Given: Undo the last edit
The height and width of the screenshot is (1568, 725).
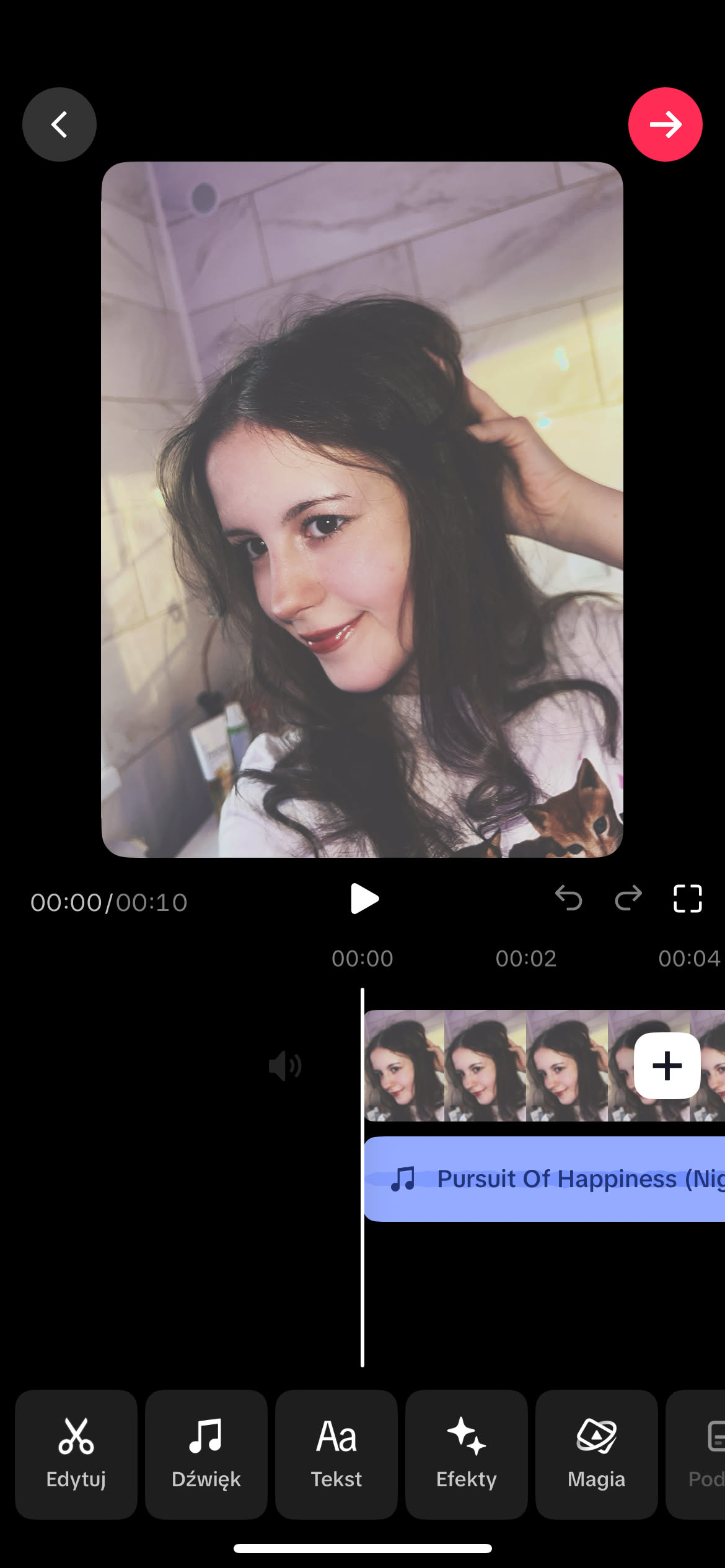Looking at the screenshot, I should [x=568, y=899].
